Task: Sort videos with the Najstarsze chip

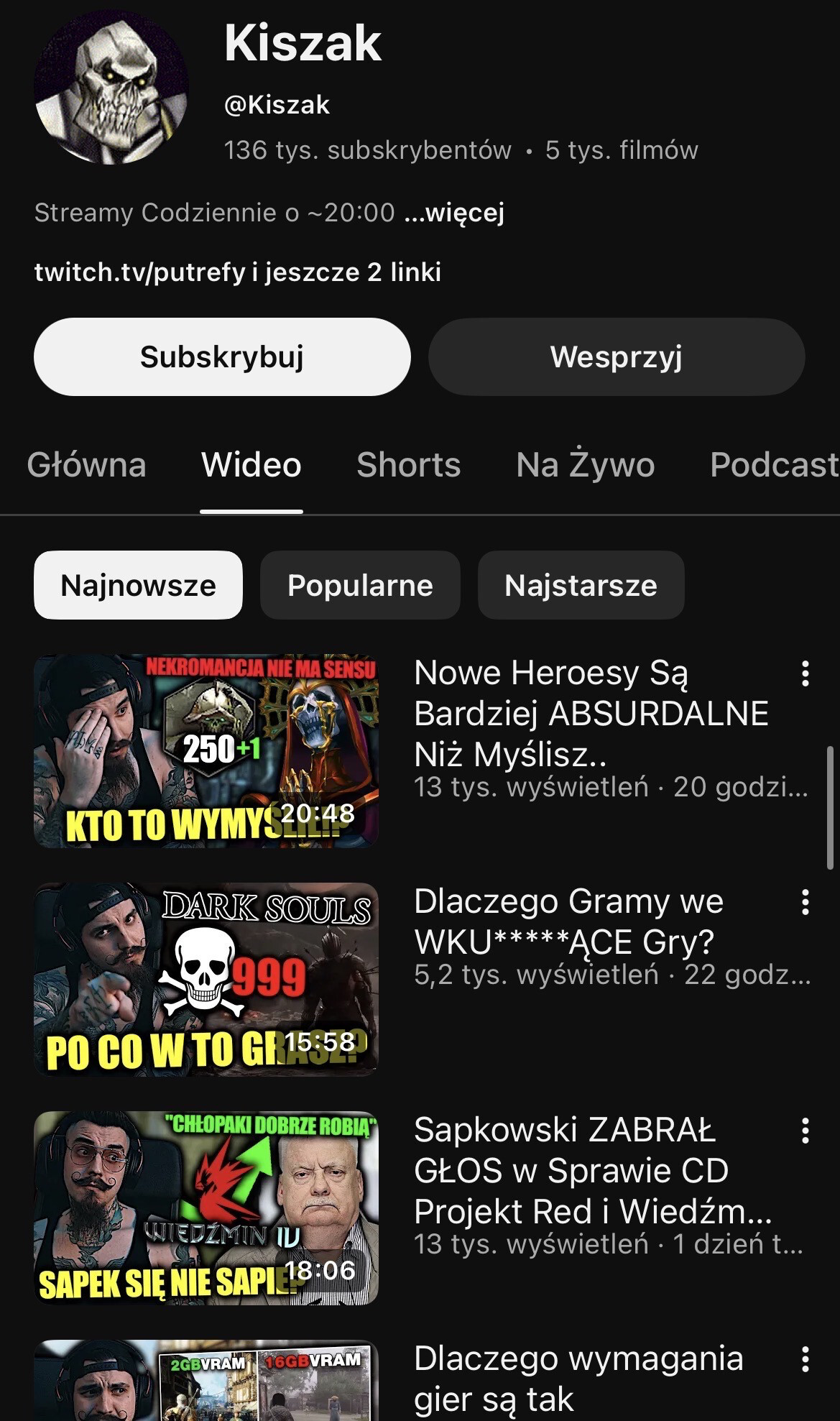Action: point(581,585)
